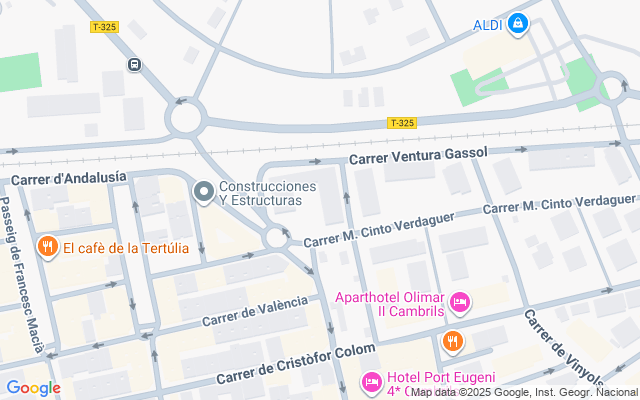Select Construcciones Y Estructuras marker
Screen dimensions: 640x400
[x=204, y=191]
